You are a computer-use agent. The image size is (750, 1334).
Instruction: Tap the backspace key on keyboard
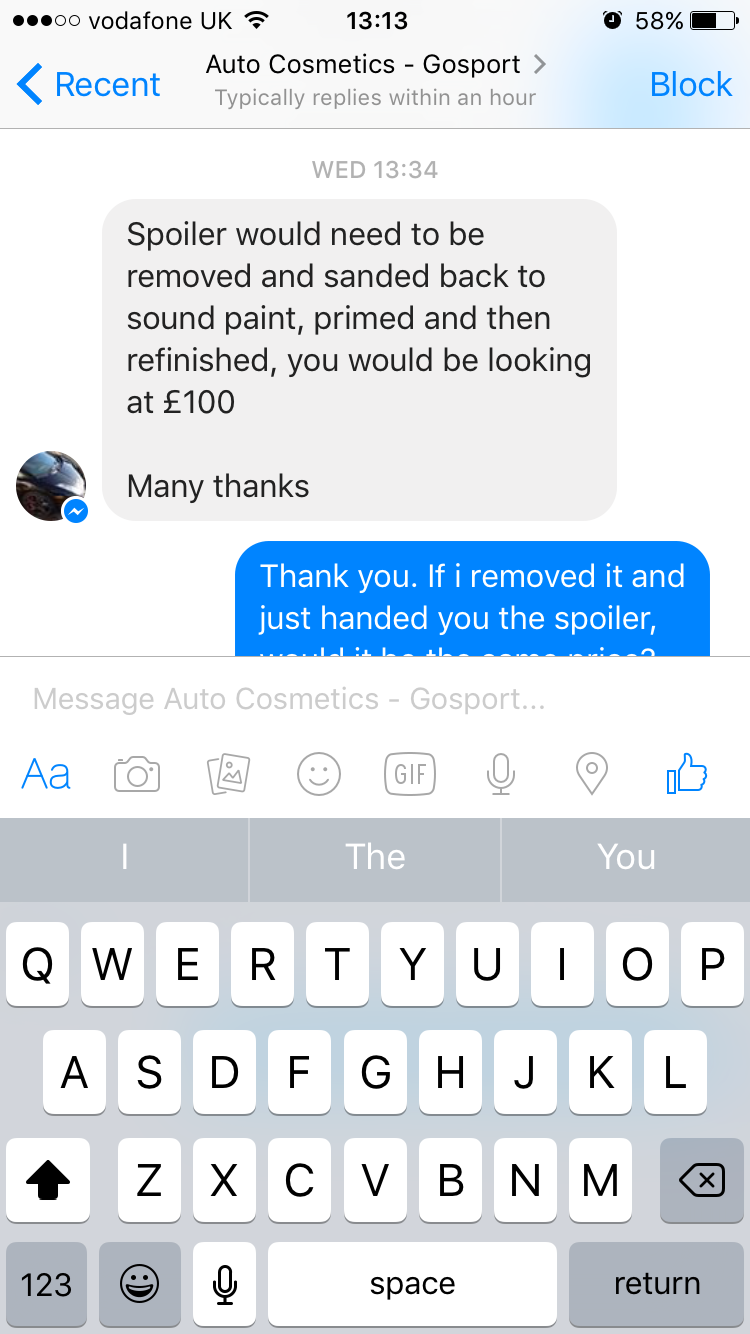tap(701, 1181)
